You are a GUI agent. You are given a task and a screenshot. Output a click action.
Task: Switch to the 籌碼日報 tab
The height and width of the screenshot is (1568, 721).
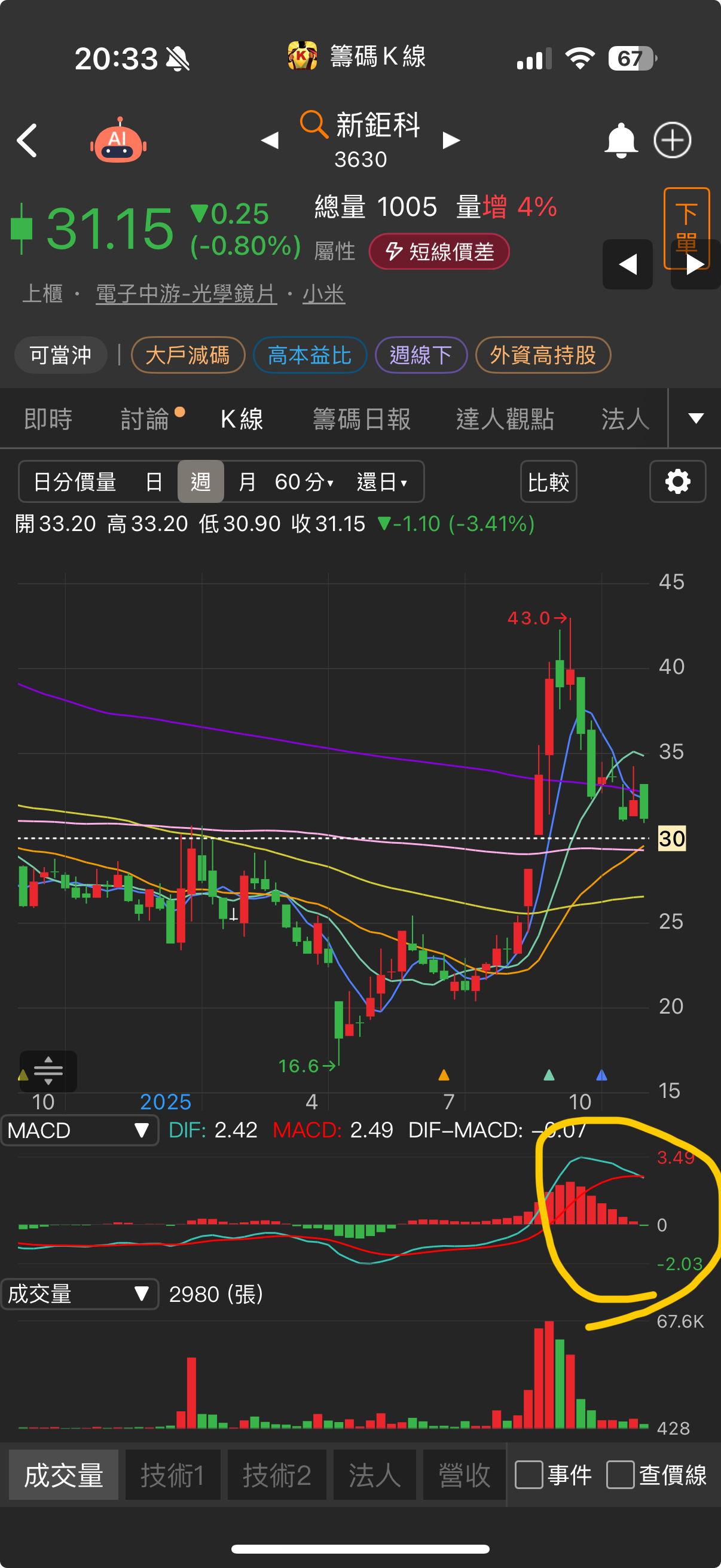[x=362, y=419]
